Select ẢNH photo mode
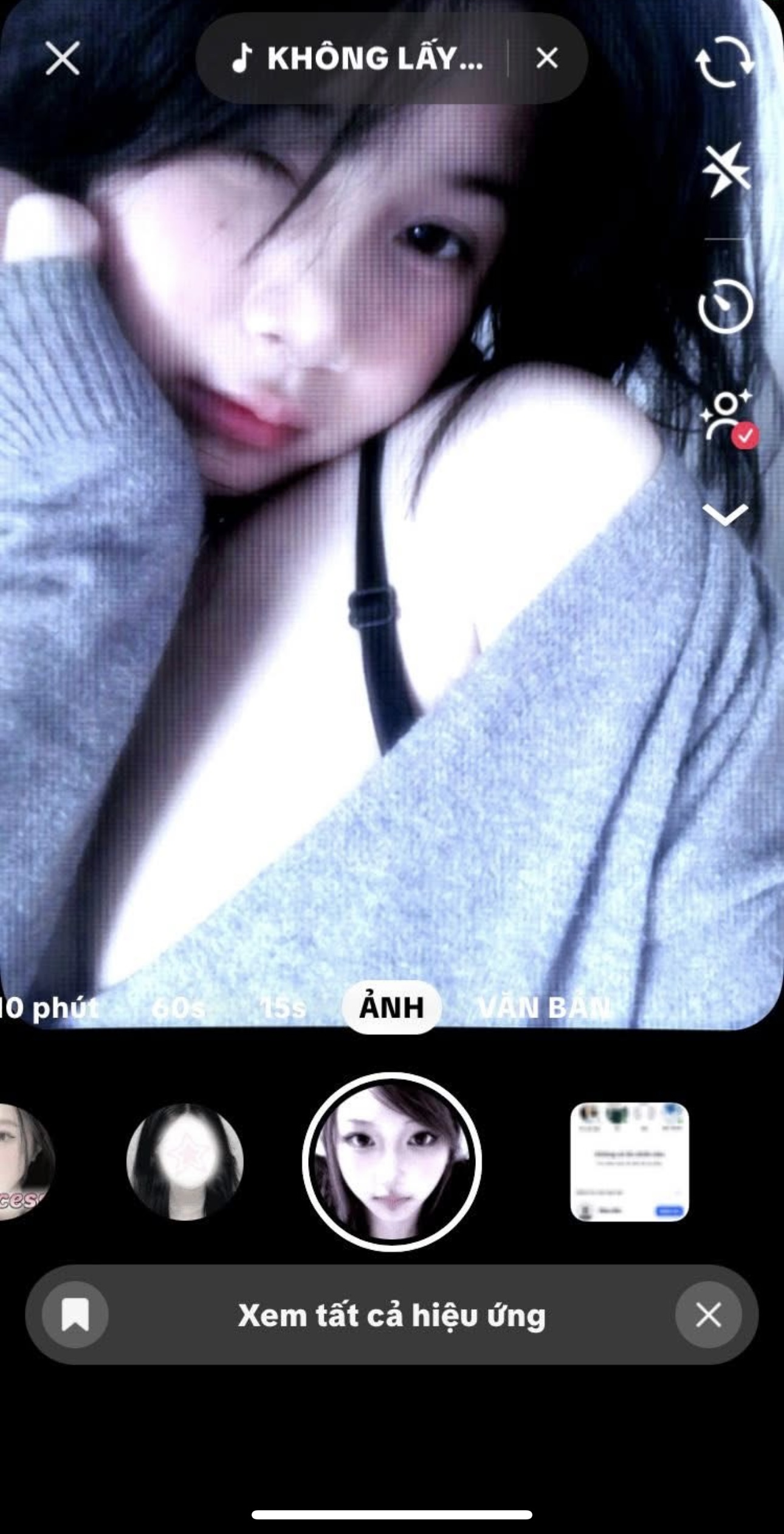 (391, 1008)
